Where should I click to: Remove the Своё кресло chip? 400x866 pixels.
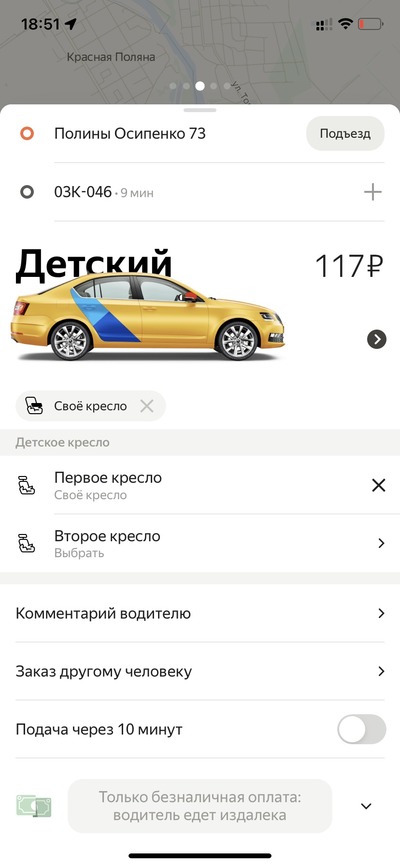point(146,406)
